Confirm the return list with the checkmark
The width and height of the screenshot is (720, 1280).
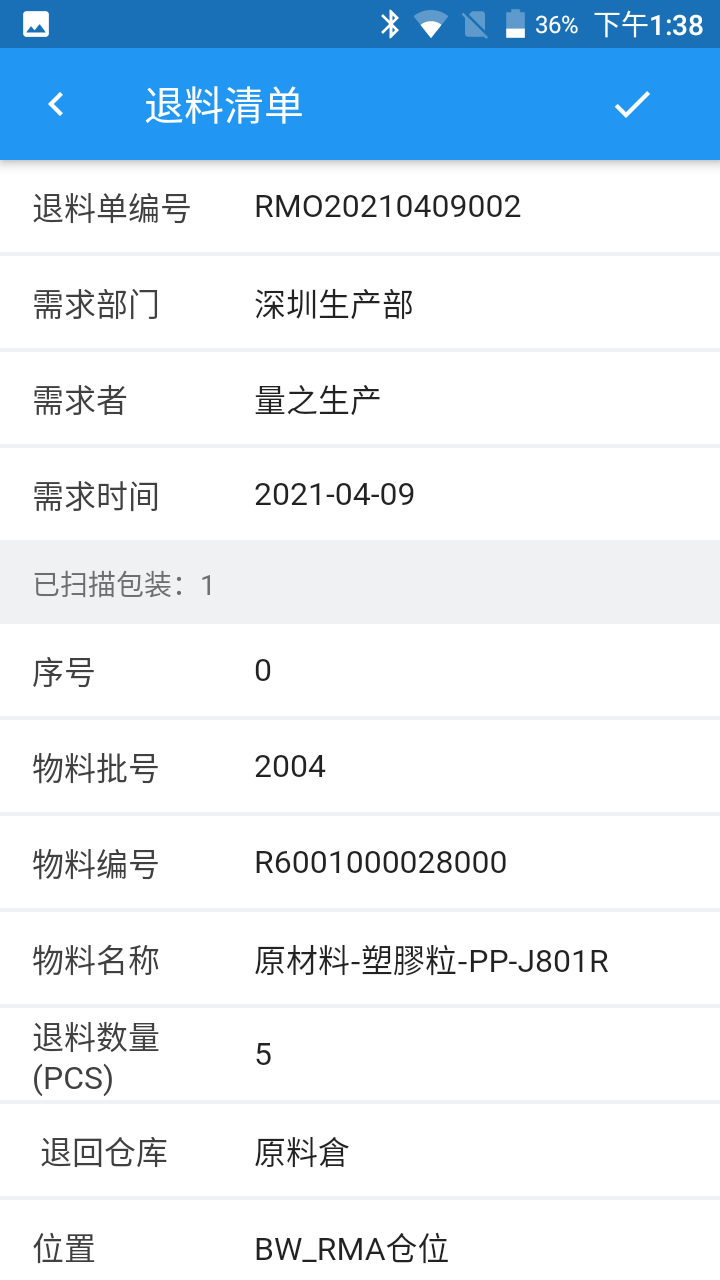pos(632,104)
